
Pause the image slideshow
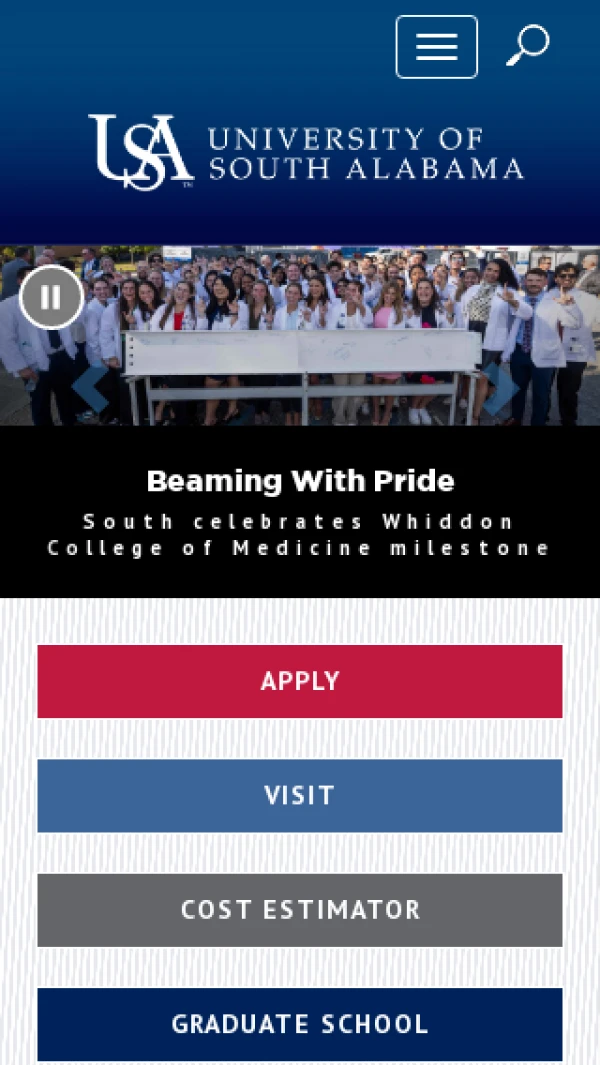tap(51, 297)
